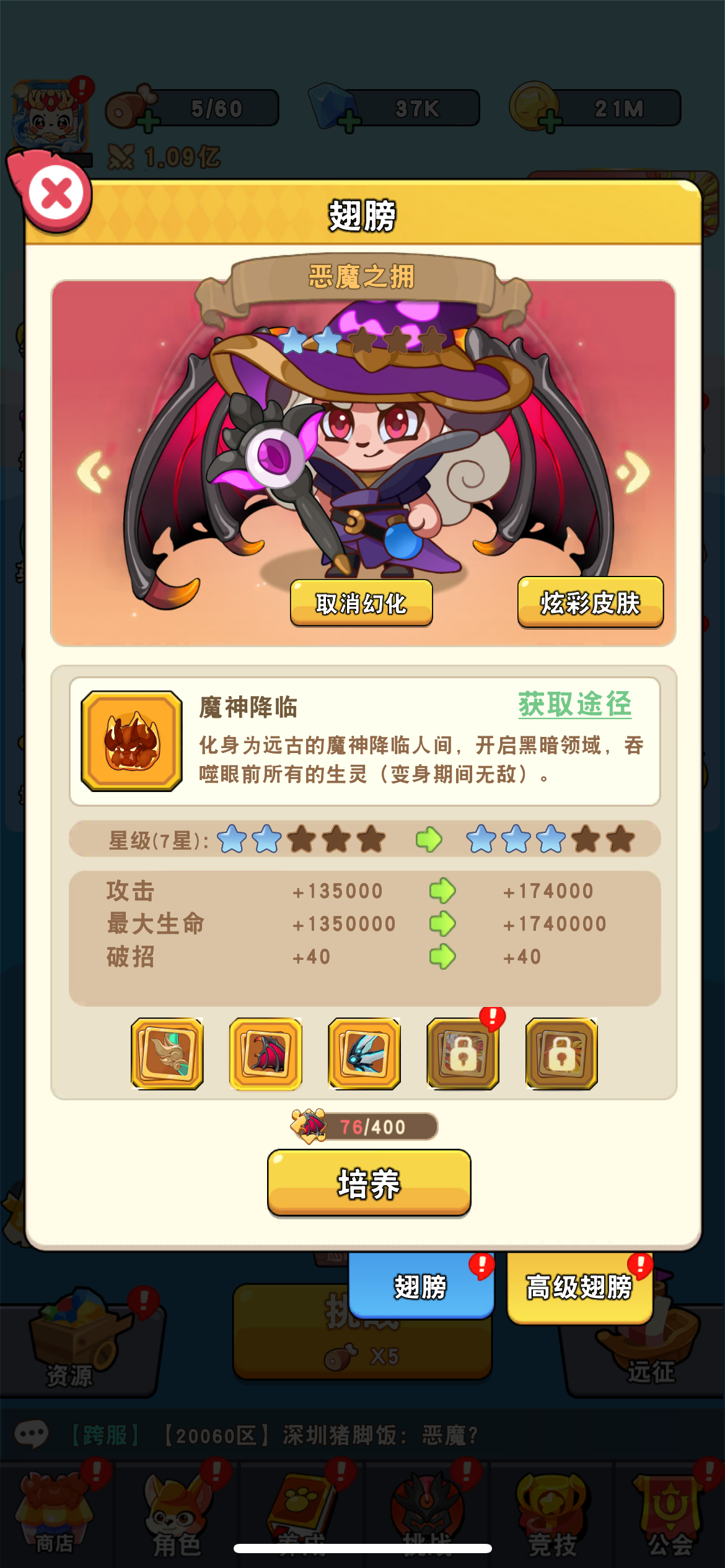Screen dimensions: 725x1568
Task: Show the previous wing design
Action: pos(94,472)
